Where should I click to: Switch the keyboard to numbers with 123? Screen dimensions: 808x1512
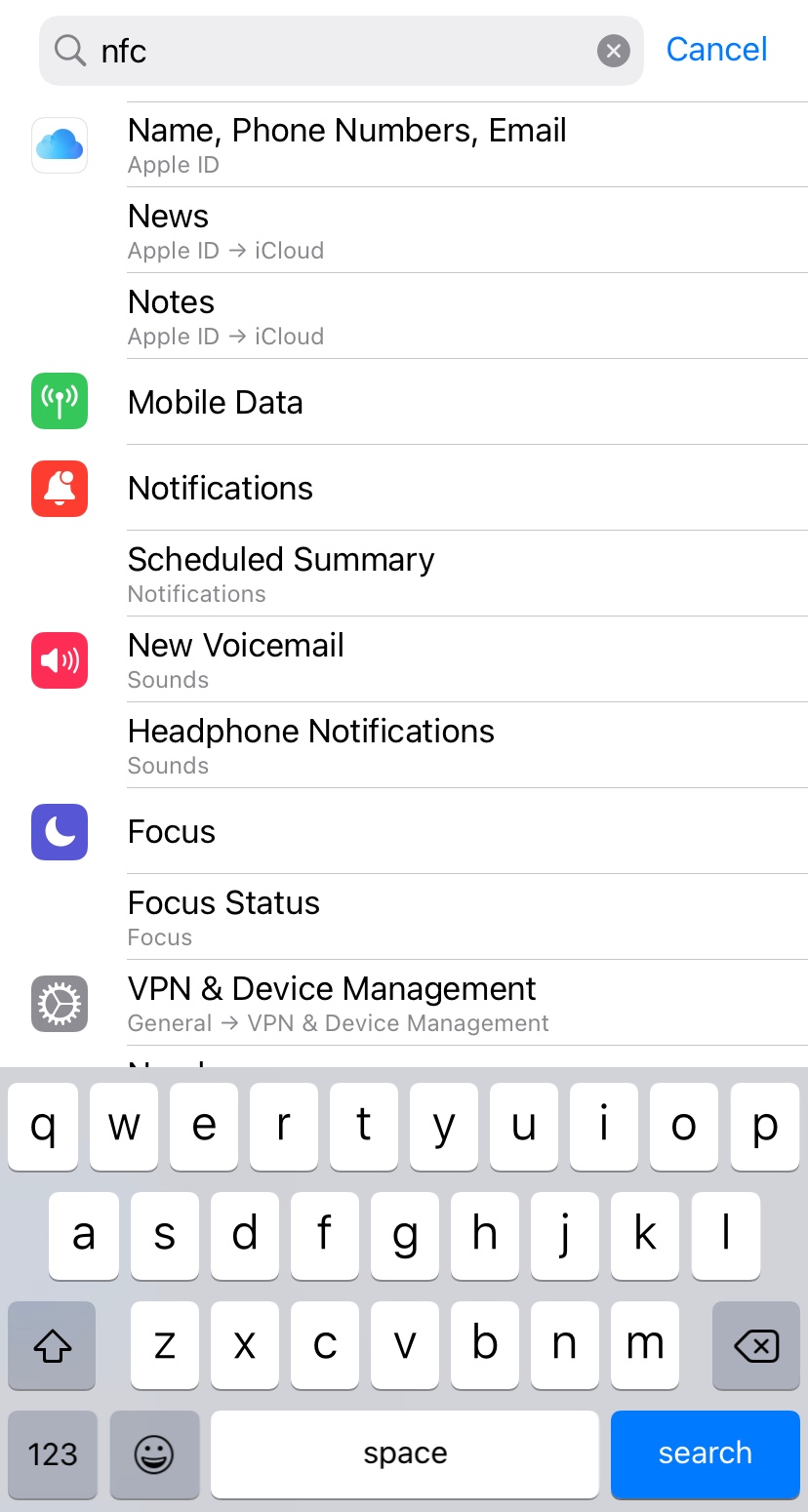[x=53, y=1453]
